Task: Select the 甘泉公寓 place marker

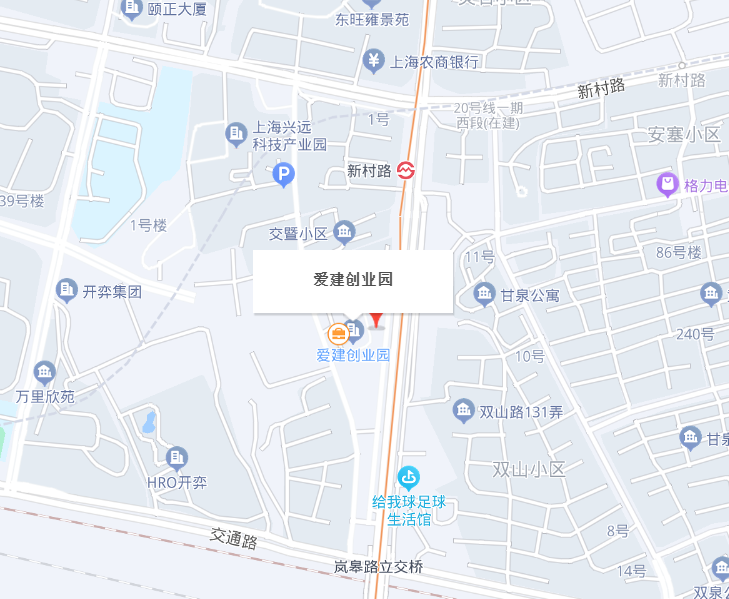Action: (485, 294)
